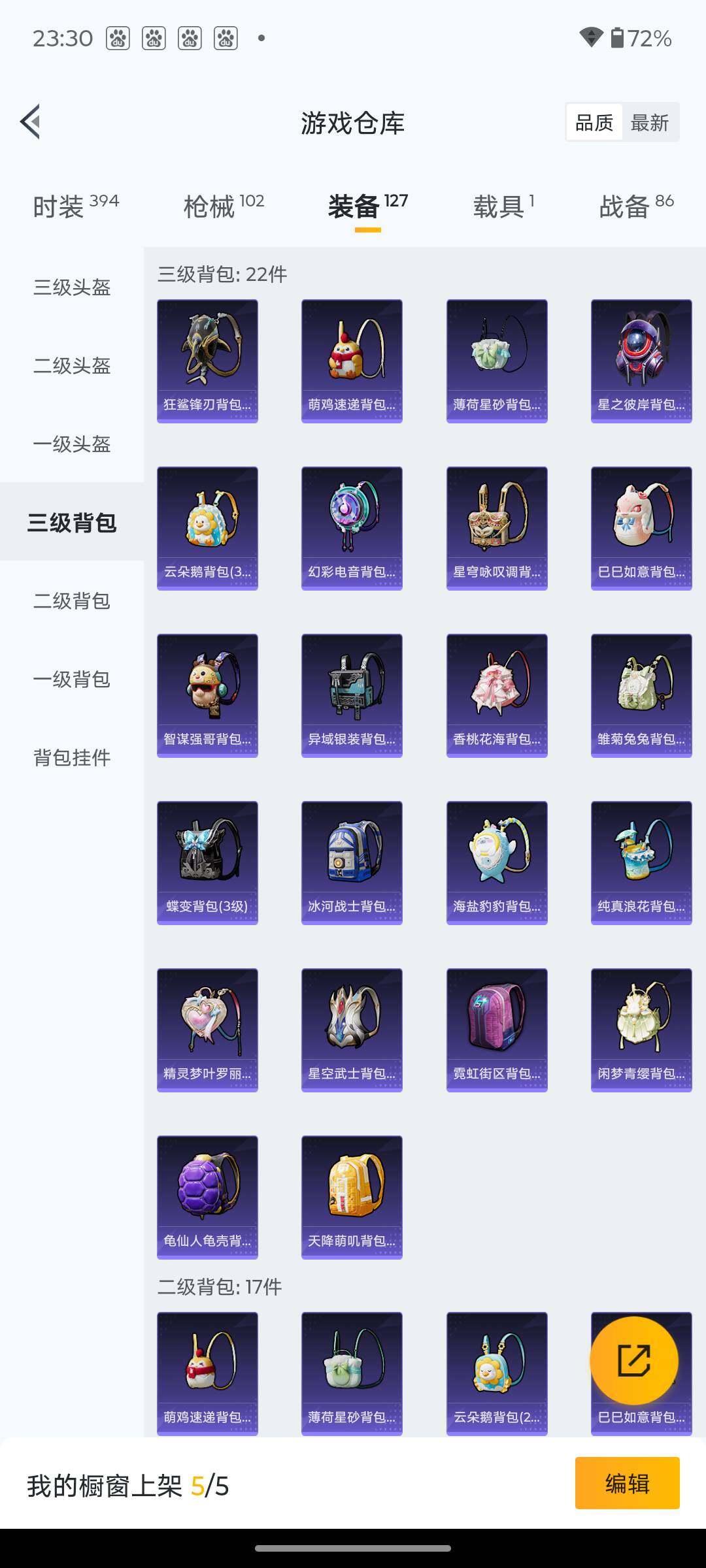
Task: Tap the 编辑 button
Action: (628, 1483)
